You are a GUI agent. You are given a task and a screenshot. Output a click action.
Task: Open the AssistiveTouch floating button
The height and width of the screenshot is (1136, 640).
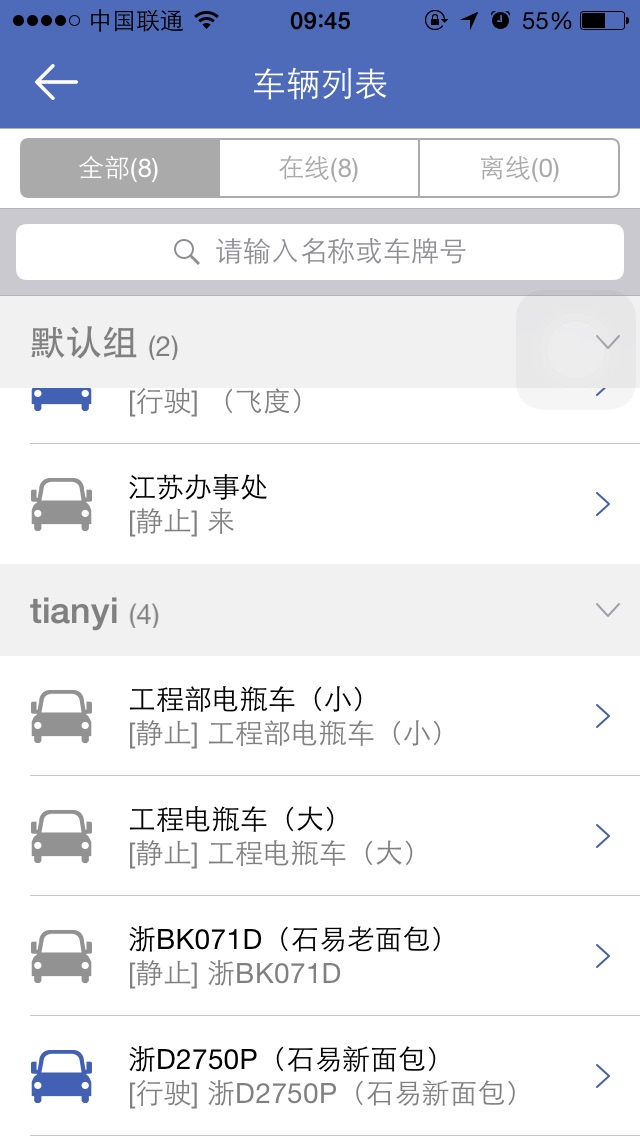576,350
